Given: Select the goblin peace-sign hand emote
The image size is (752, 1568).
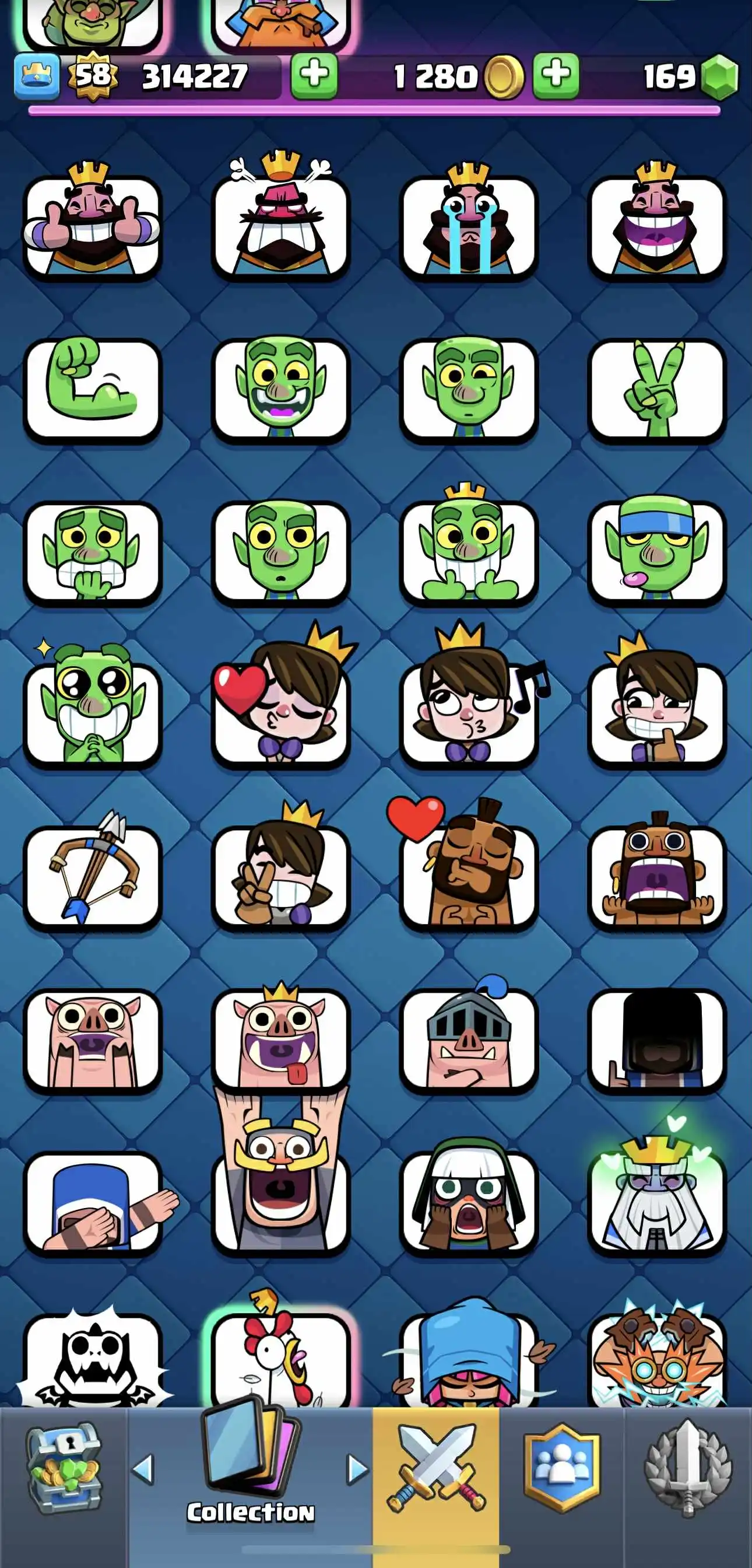Looking at the screenshot, I should click(656, 388).
